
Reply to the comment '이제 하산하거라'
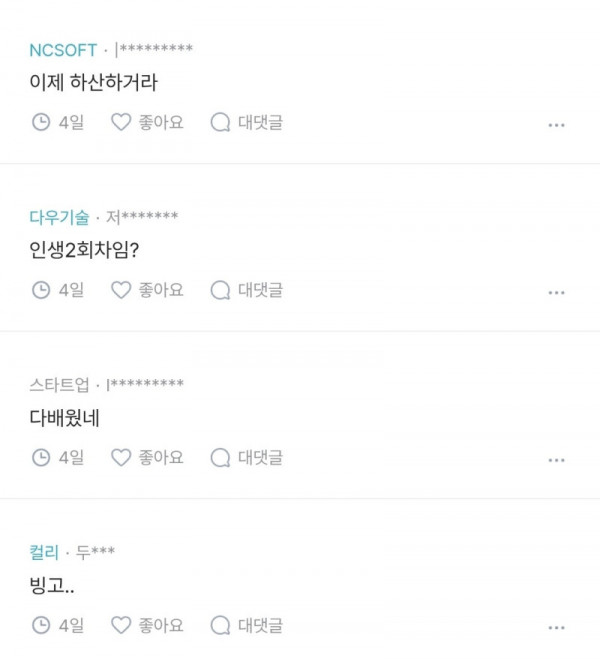pos(247,123)
